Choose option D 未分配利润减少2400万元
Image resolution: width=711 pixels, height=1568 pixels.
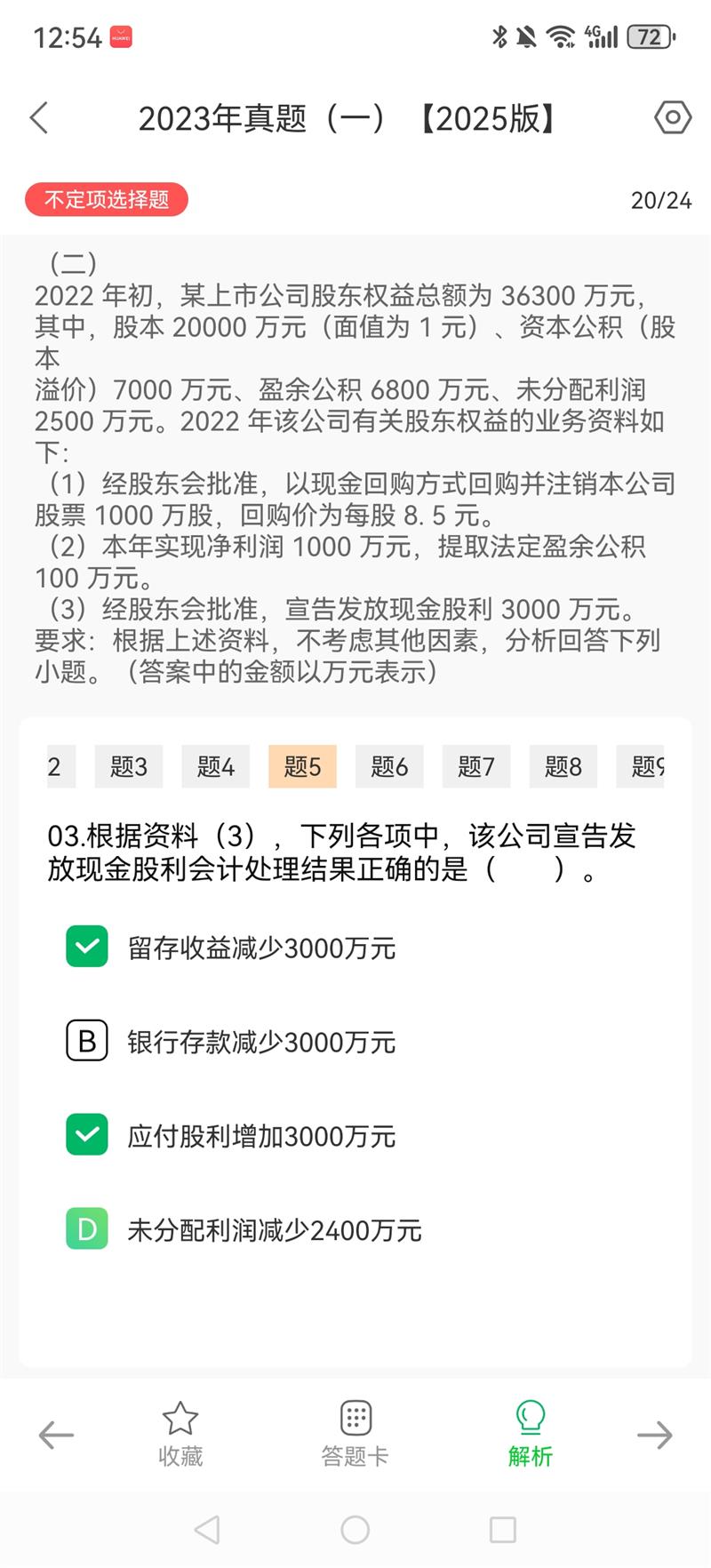coord(87,1229)
